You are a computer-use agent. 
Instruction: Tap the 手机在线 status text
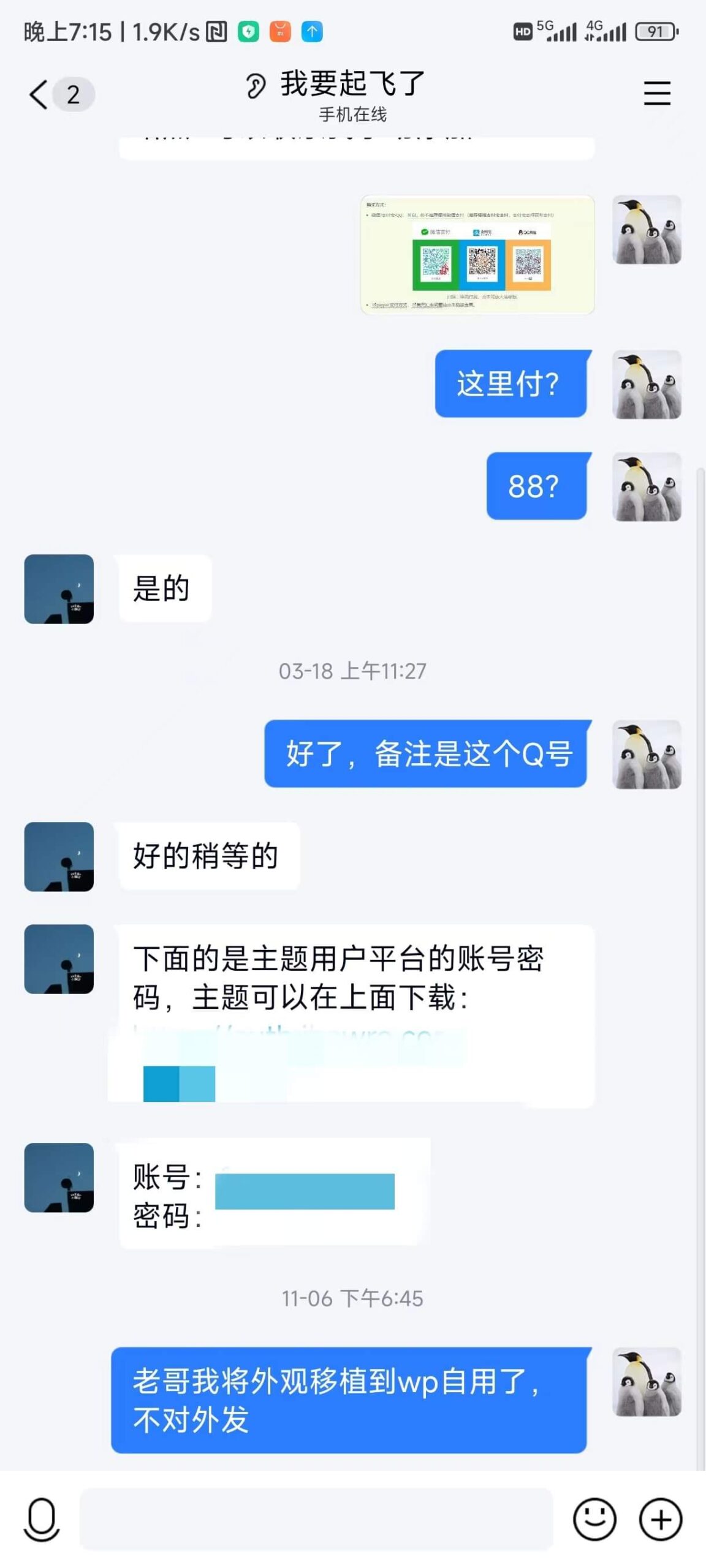pos(353,114)
